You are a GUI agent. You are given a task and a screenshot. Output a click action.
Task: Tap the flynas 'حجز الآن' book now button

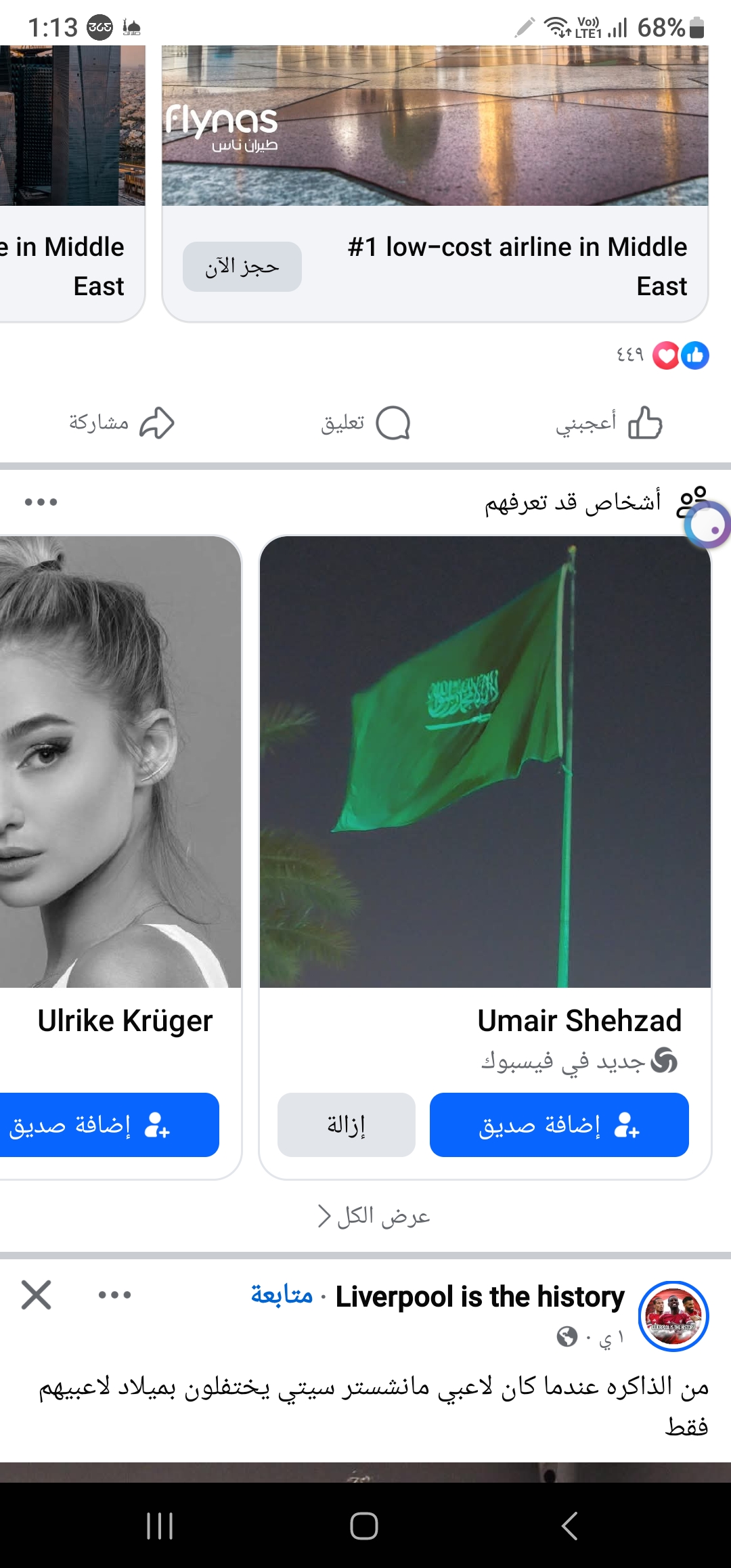tap(242, 267)
